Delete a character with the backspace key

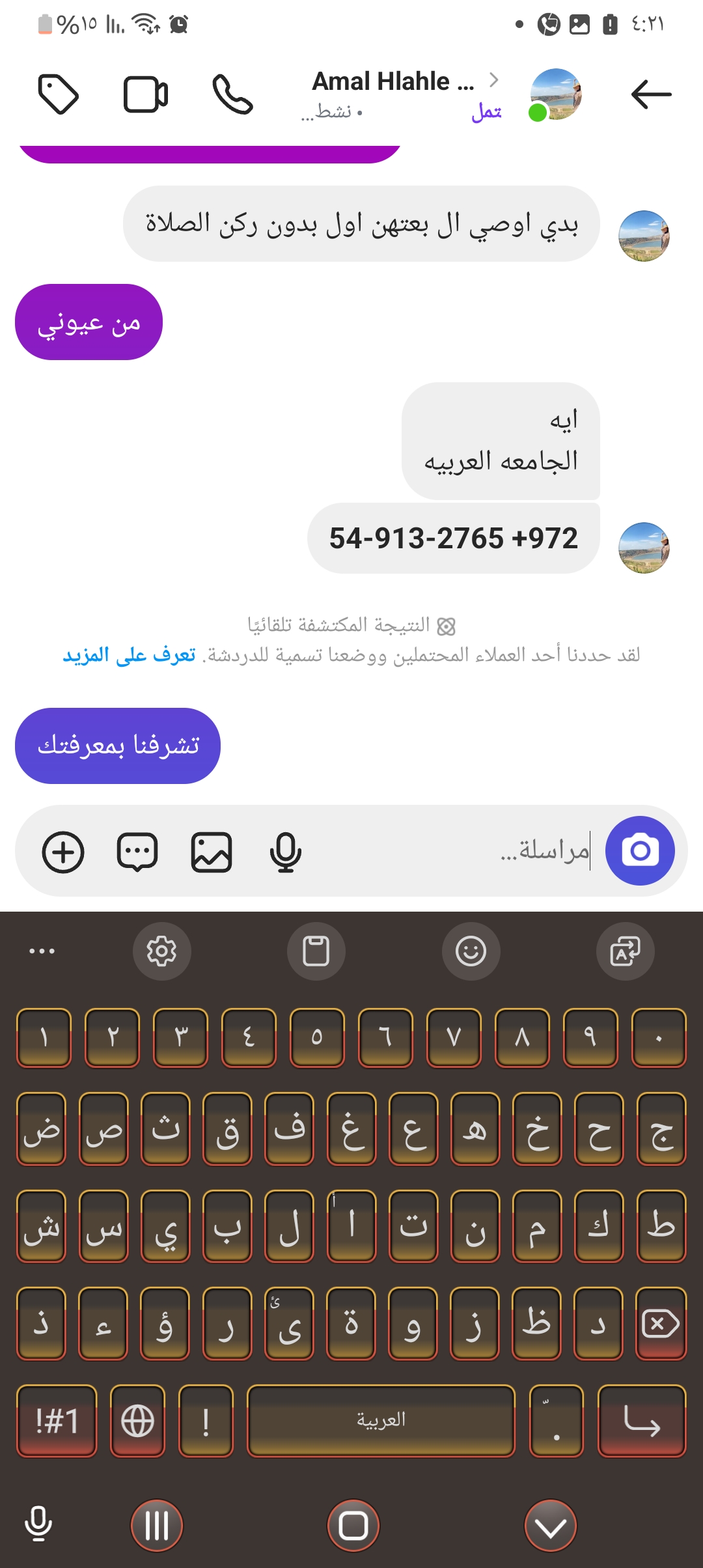click(661, 1324)
